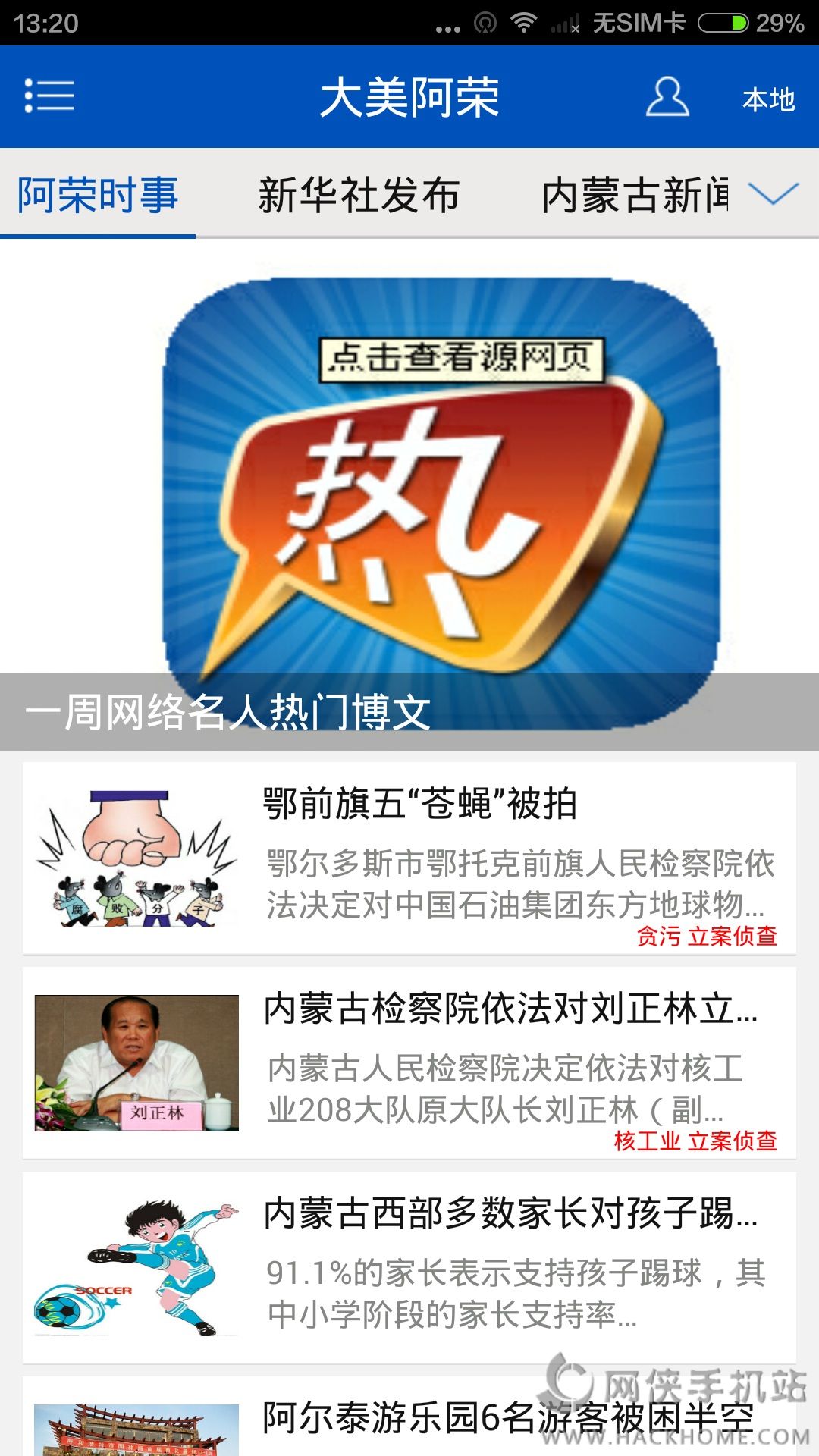The image size is (819, 1456).
Task: Expand the tab list chevron
Action: click(x=774, y=193)
